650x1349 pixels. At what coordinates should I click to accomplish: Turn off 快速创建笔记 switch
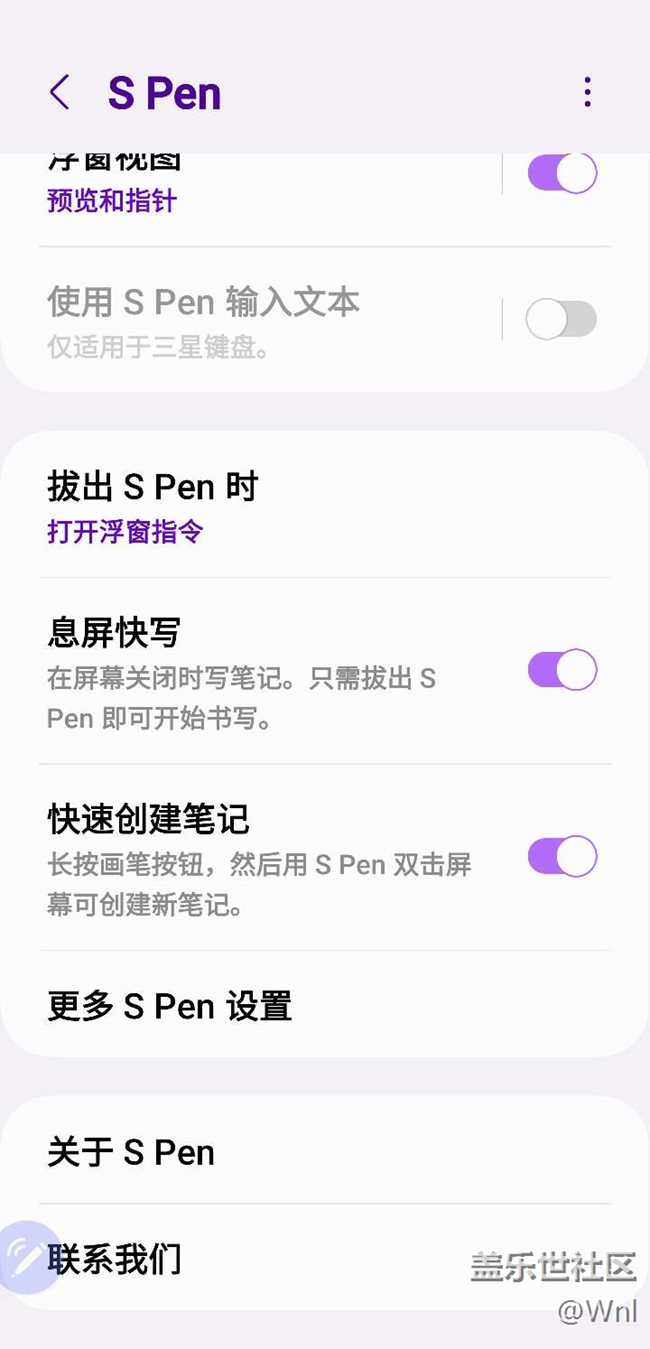[562, 857]
